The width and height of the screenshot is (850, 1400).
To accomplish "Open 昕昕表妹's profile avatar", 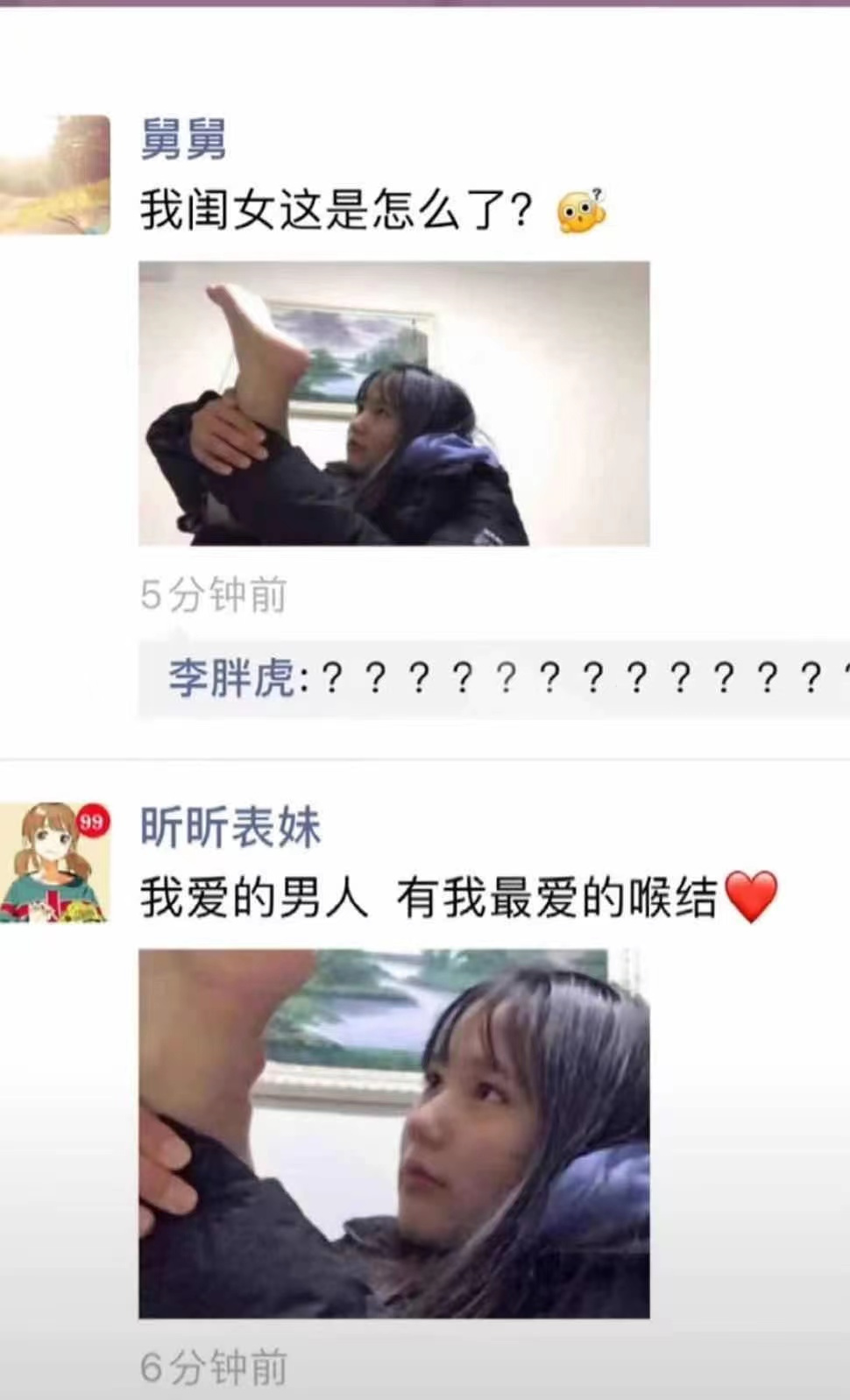I will [55, 862].
